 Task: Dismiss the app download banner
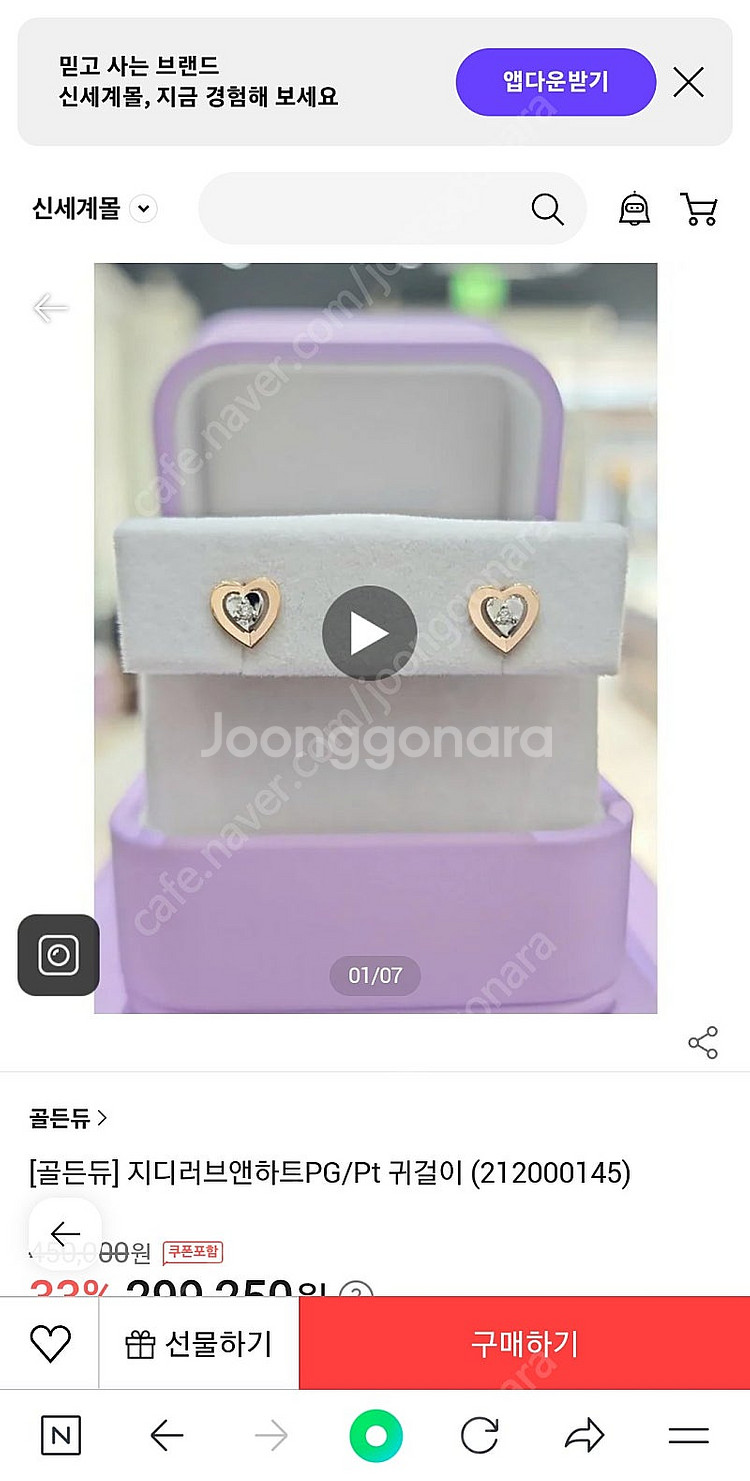click(x=688, y=82)
